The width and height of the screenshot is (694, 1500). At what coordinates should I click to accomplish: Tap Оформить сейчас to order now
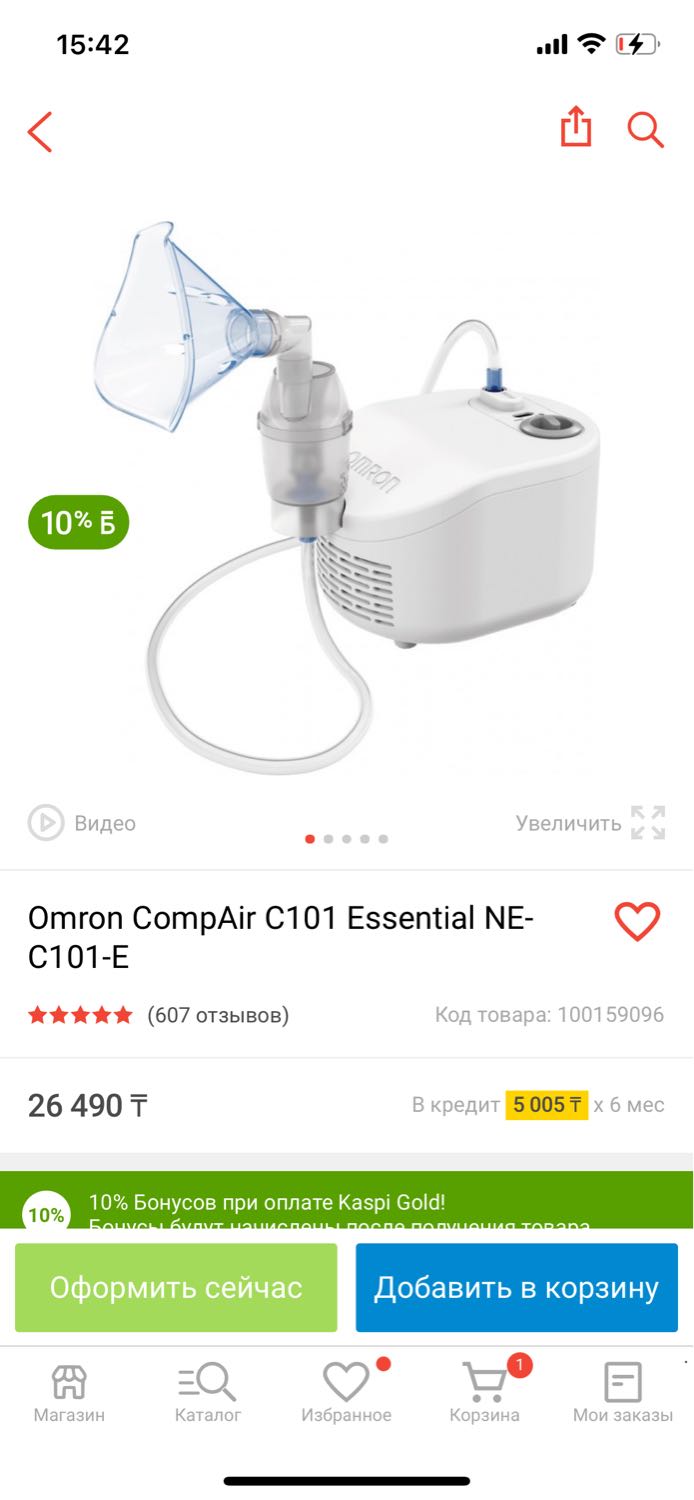[x=176, y=1287]
